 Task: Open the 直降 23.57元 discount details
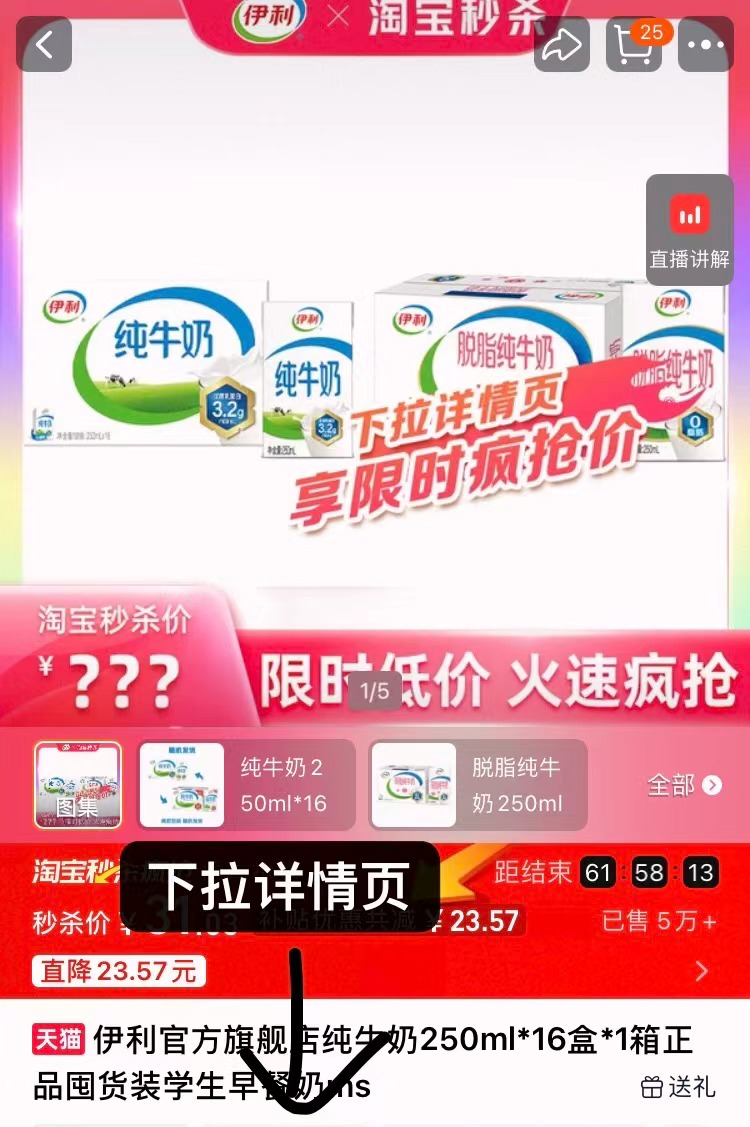click(119, 970)
